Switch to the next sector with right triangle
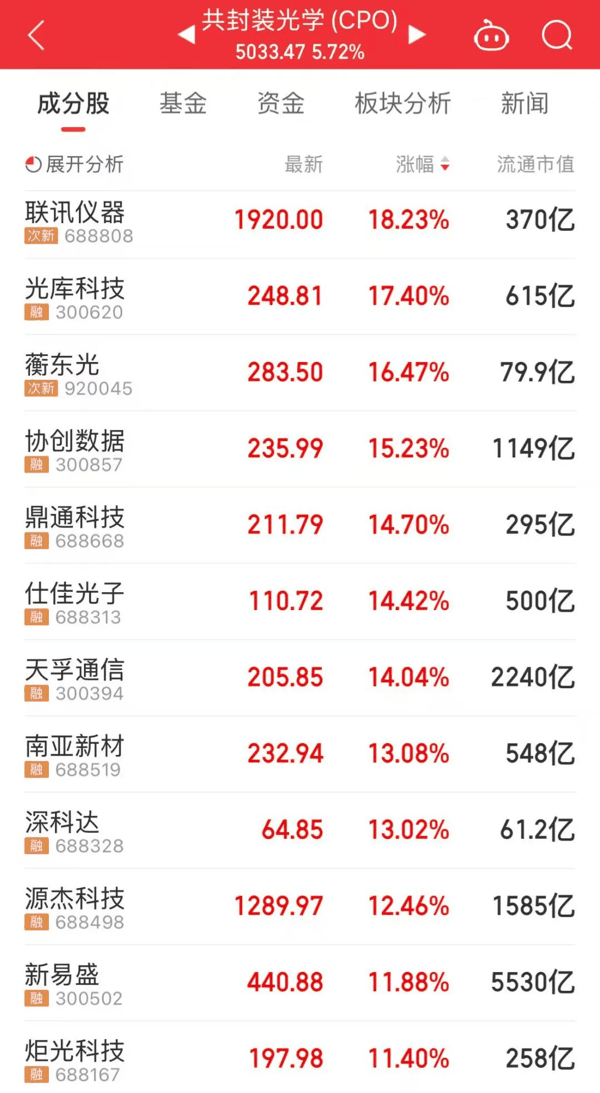 click(x=417, y=34)
